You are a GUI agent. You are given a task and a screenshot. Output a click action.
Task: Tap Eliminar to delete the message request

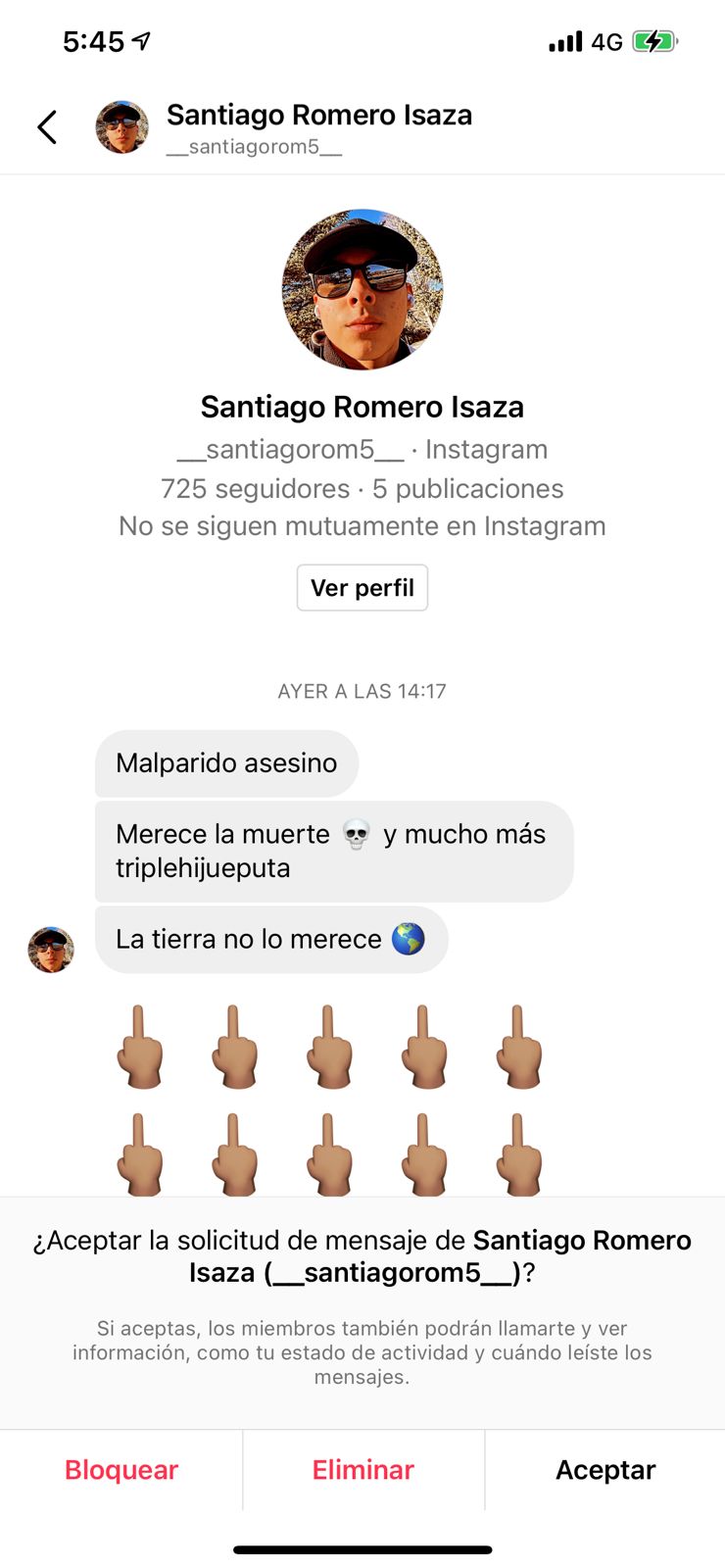(363, 1470)
